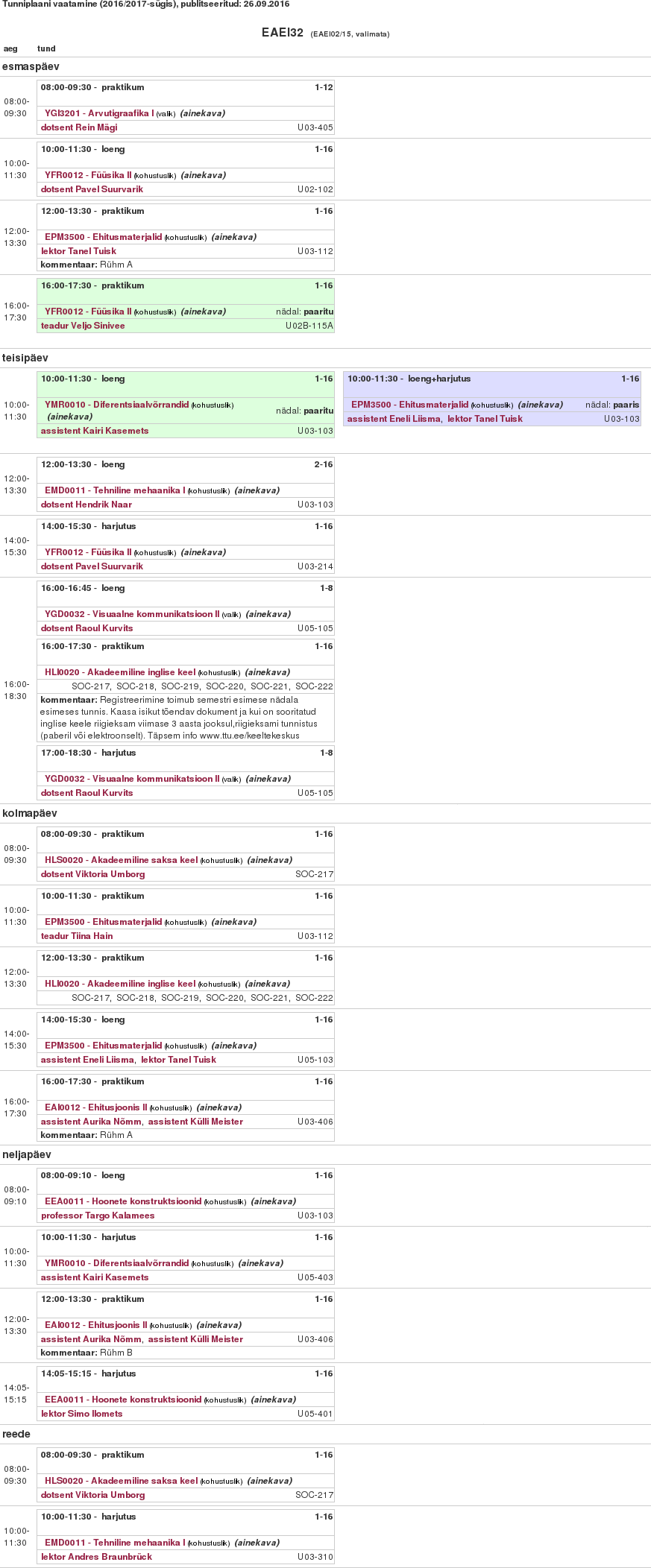Screen dimensions: 651x1568
Task: Open the YGI3201 Arvutigraafika I course link
Action: (x=99, y=113)
